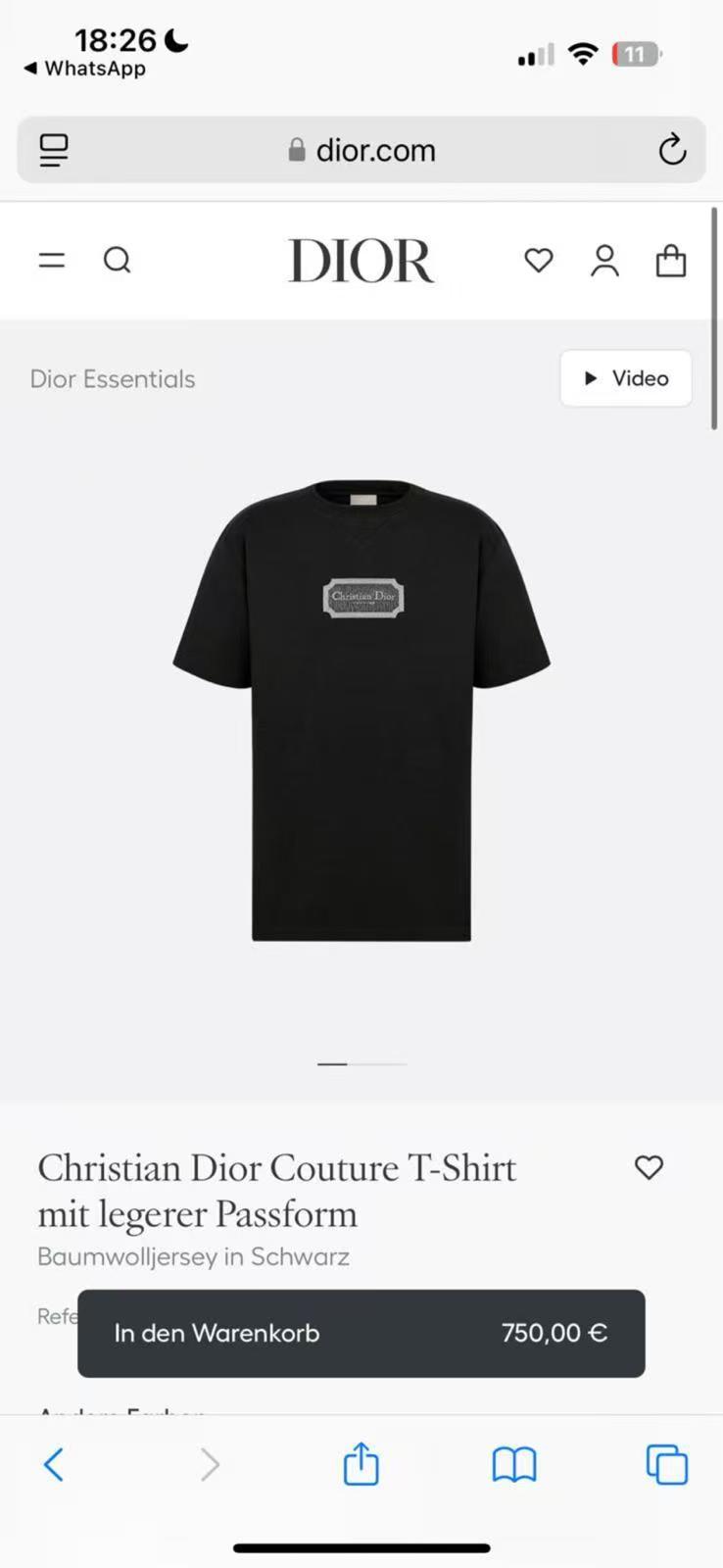Open the account profile icon
Image resolution: width=723 pixels, height=1568 pixels.
click(604, 261)
